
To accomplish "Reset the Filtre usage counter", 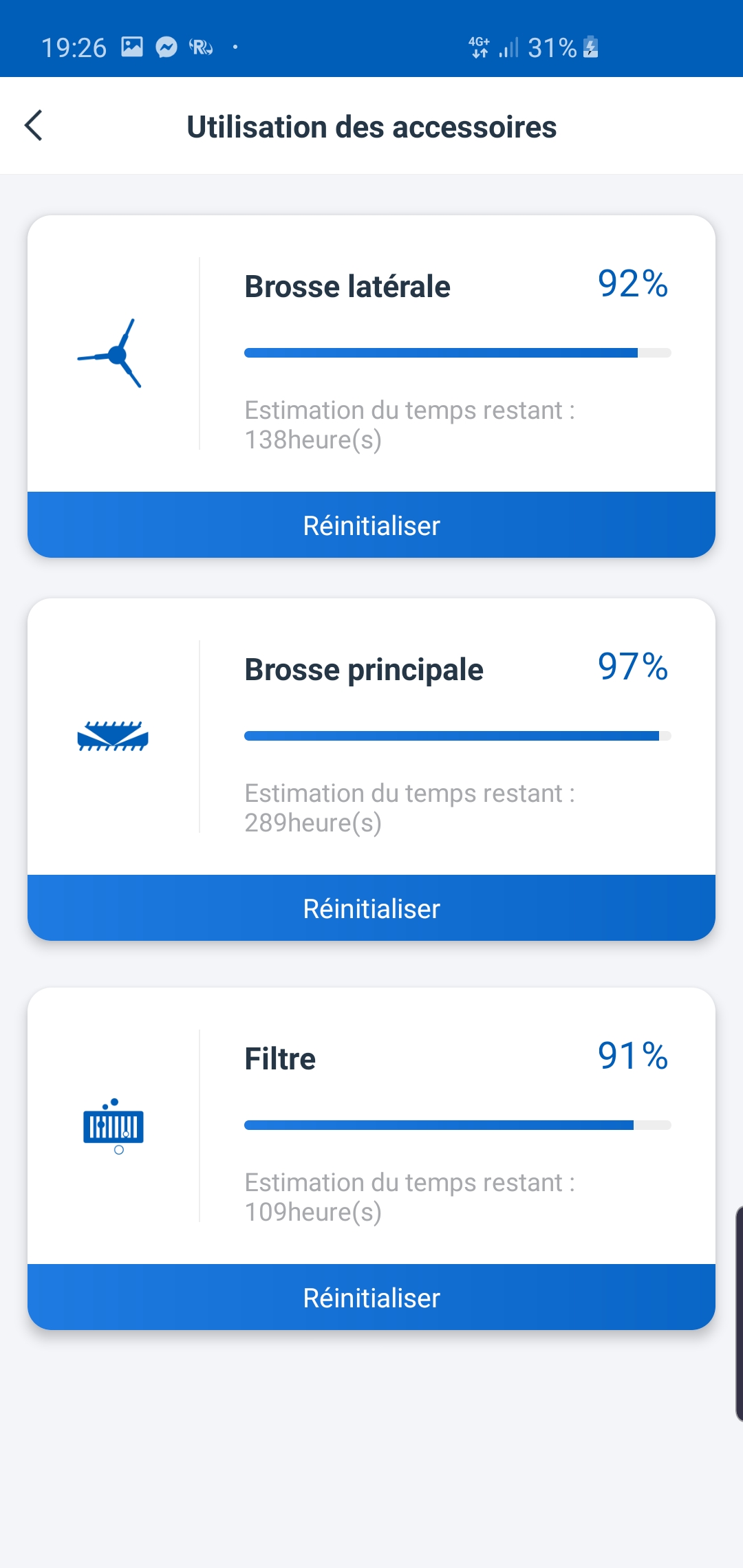I will [371, 1297].
